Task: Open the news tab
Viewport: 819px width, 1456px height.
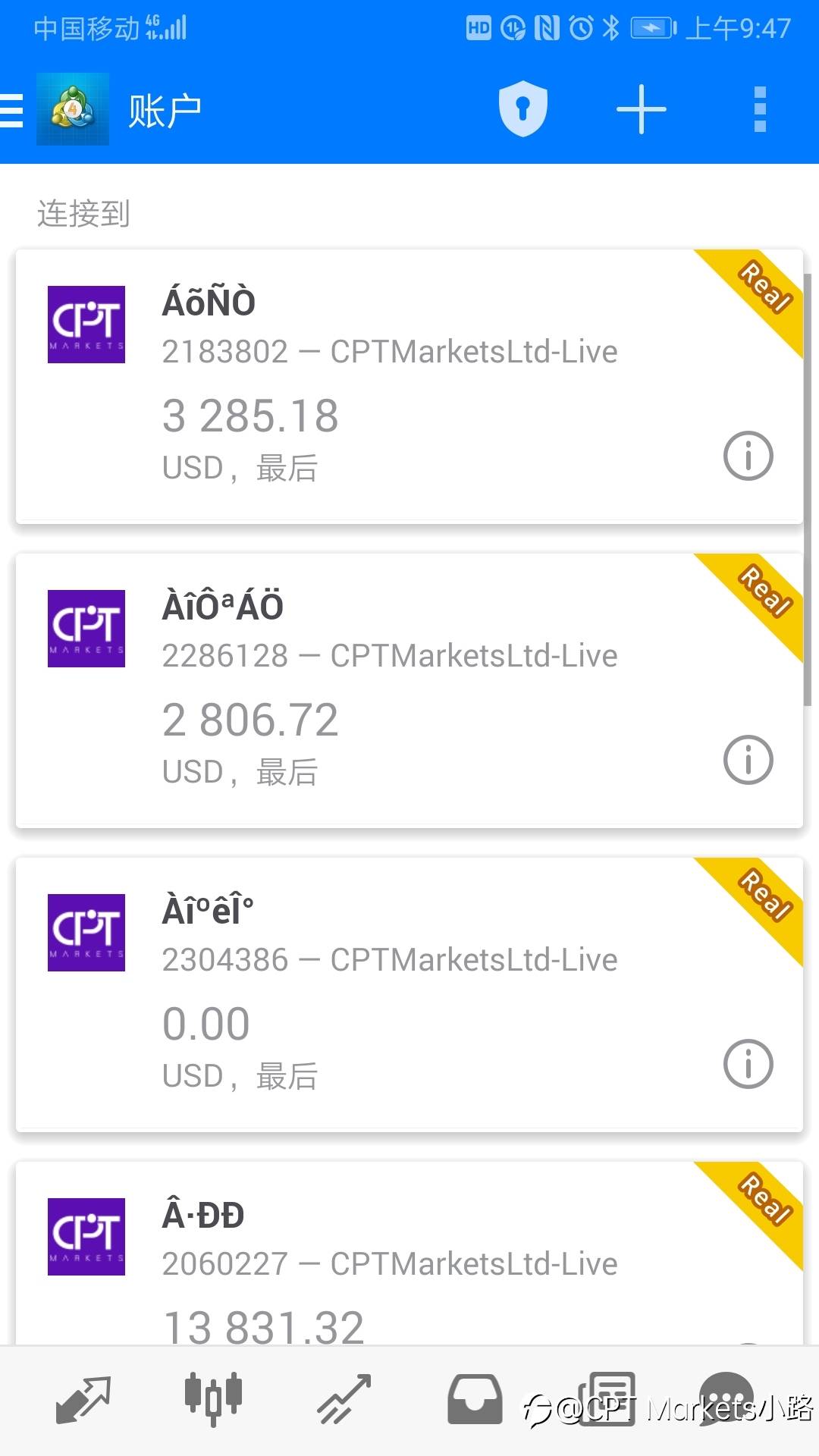Action: point(607,1399)
